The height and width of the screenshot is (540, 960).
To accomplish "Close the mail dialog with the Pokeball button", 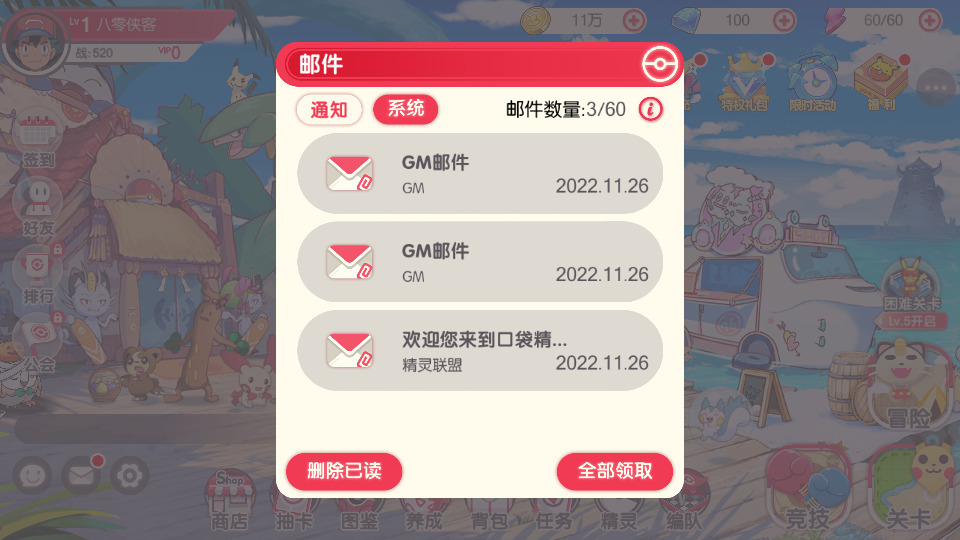I will (659, 65).
